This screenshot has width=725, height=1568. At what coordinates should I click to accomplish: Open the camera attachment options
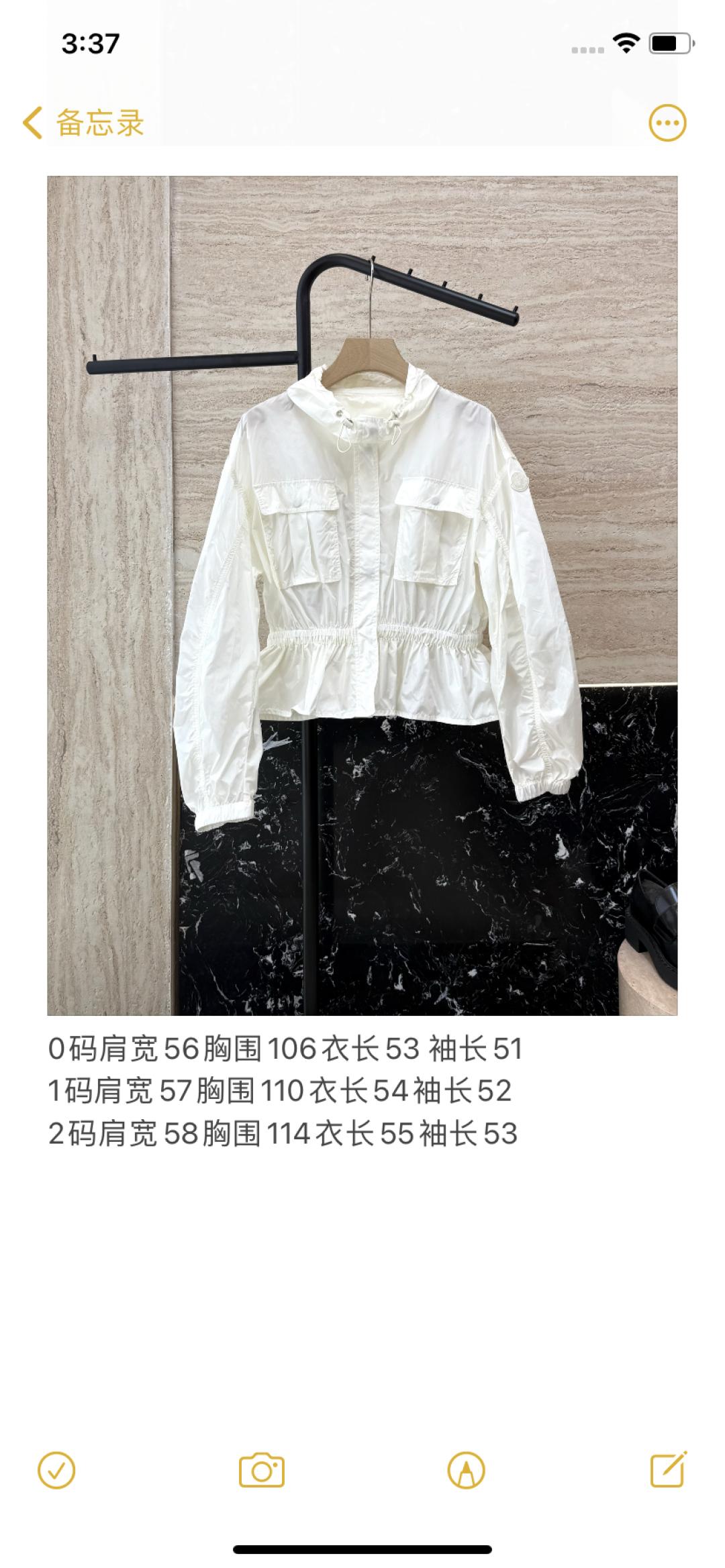pyautogui.click(x=262, y=1471)
